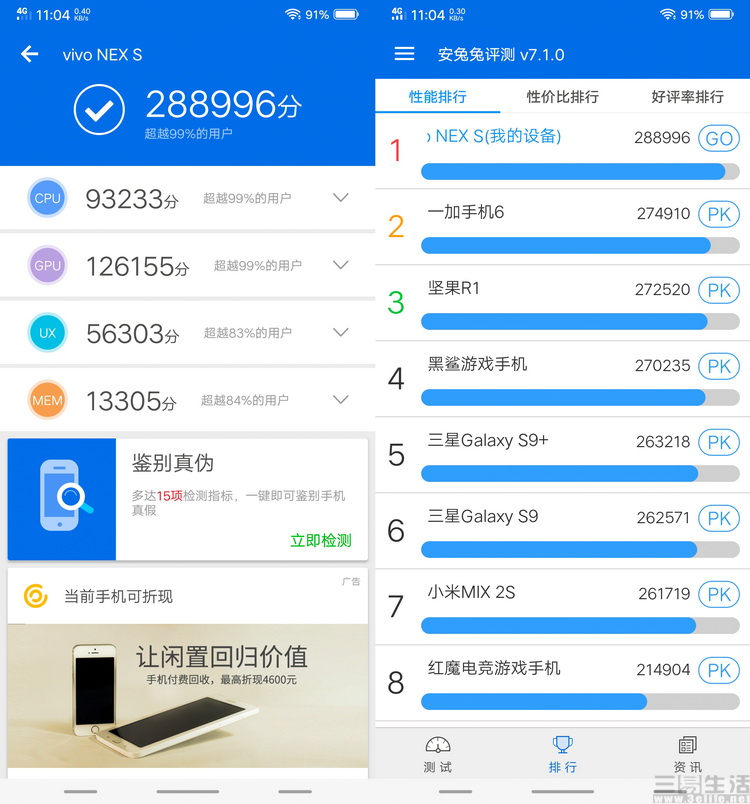
Task: Tap PK next to 红魔电竞游戏手机
Action: [x=719, y=670]
